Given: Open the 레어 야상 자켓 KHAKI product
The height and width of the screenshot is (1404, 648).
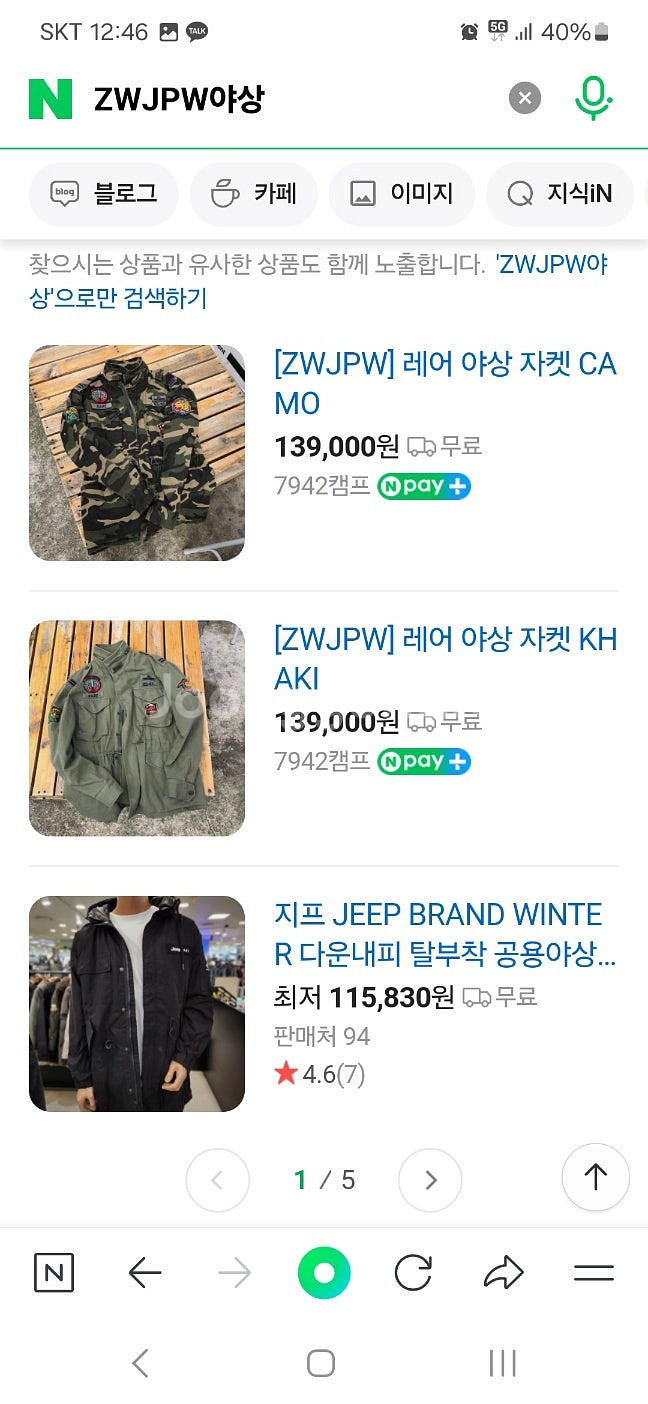Looking at the screenshot, I should coord(445,658).
